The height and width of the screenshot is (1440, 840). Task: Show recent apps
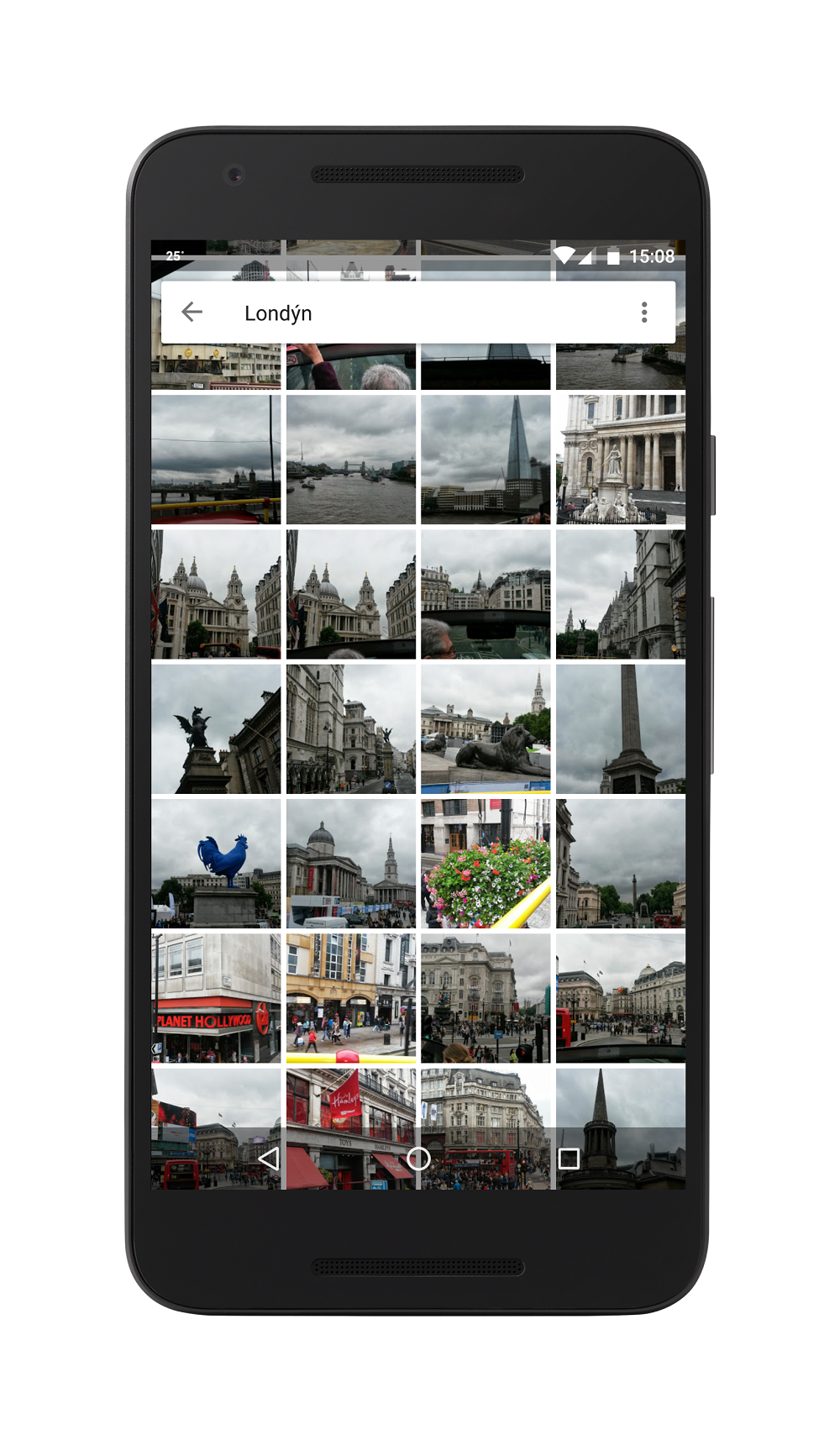[x=569, y=1159]
